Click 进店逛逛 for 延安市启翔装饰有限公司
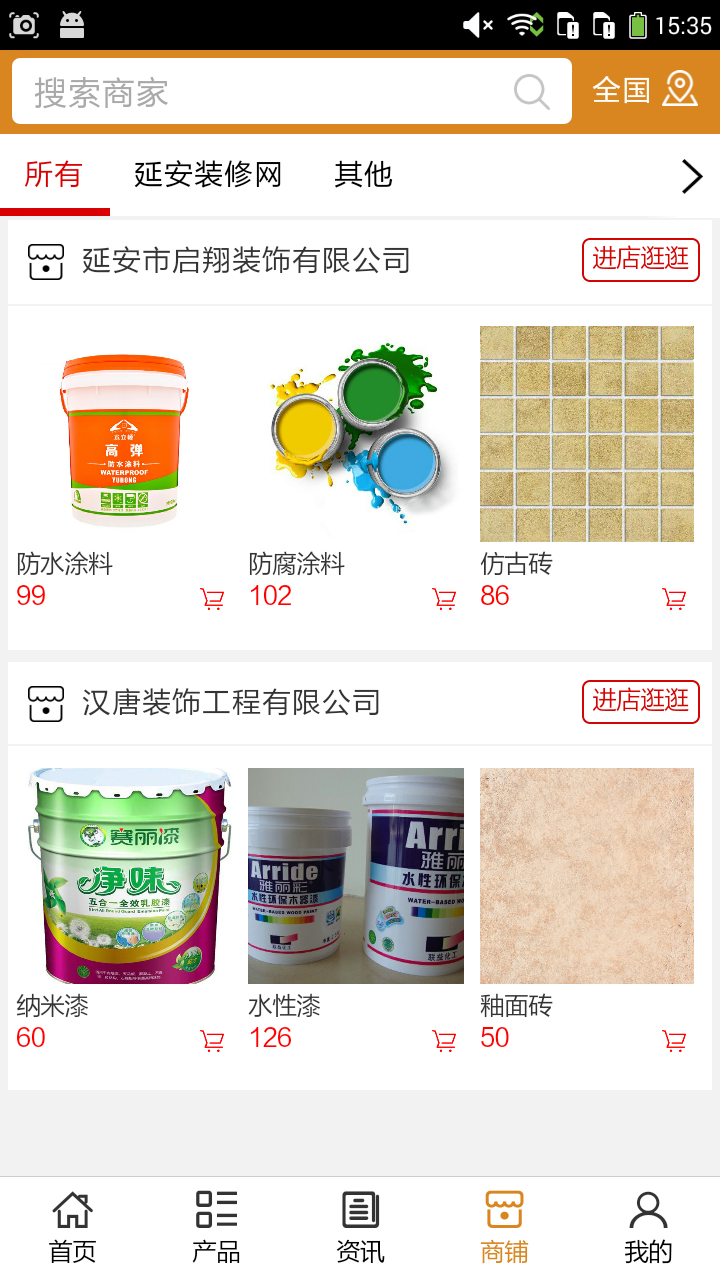Image resolution: width=720 pixels, height=1280 pixels. point(640,259)
